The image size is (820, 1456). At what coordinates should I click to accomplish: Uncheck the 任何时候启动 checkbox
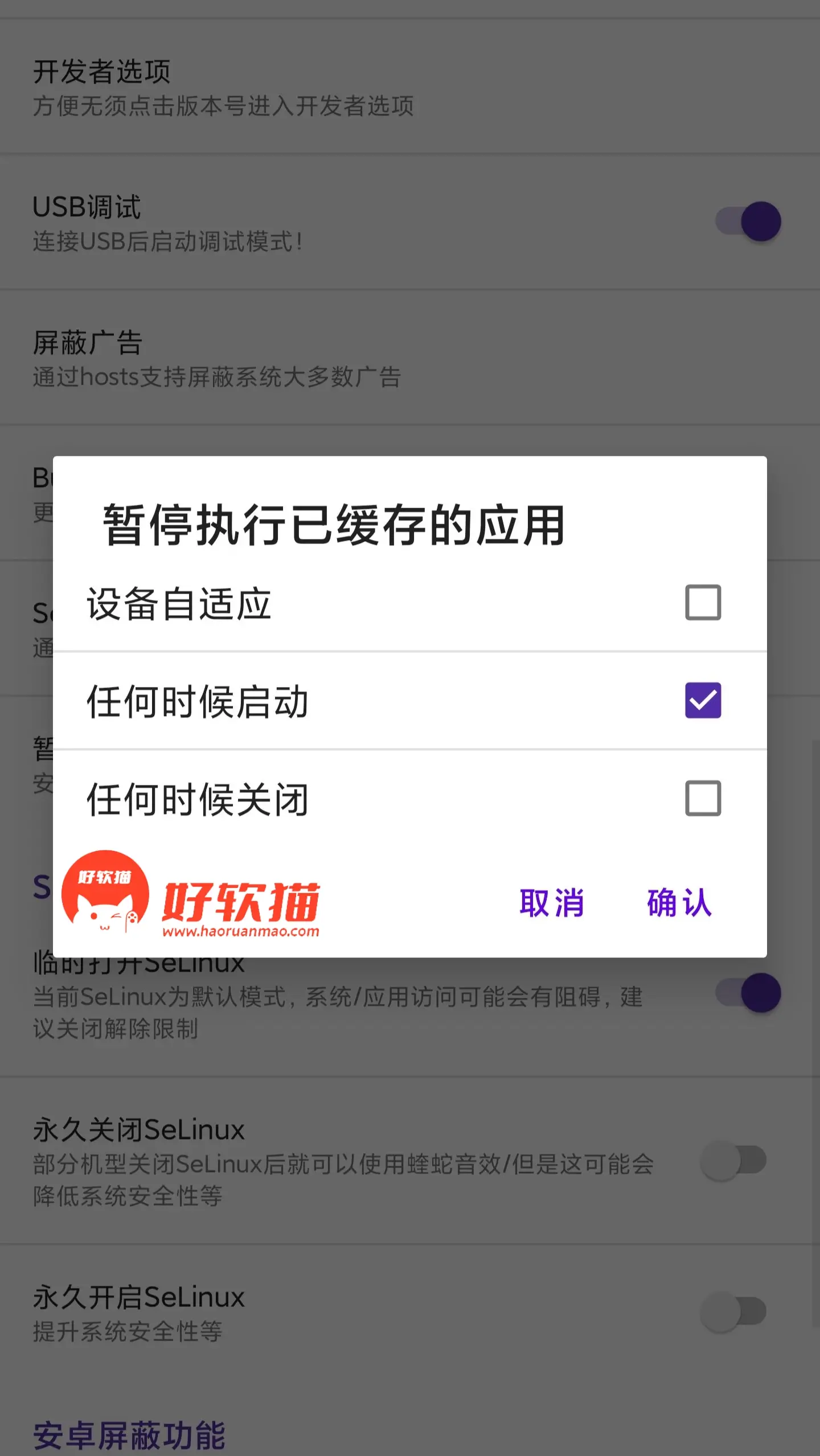coord(702,700)
